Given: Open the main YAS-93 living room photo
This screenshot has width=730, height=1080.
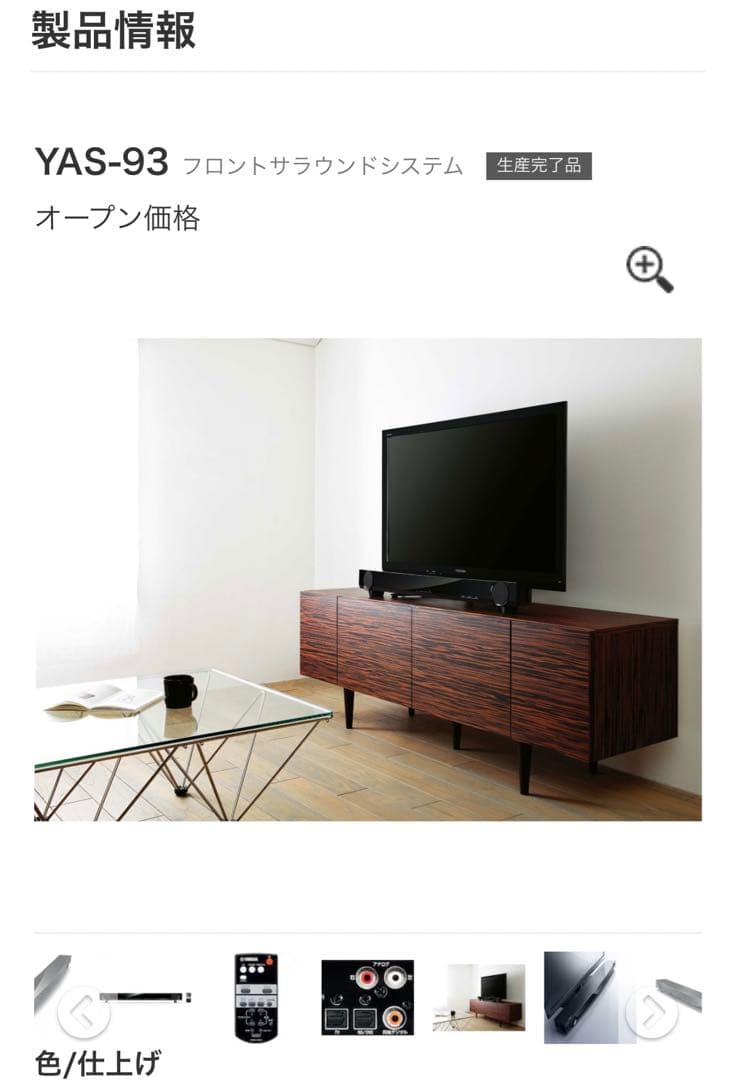Looking at the screenshot, I should pyautogui.click(x=368, y=579).
